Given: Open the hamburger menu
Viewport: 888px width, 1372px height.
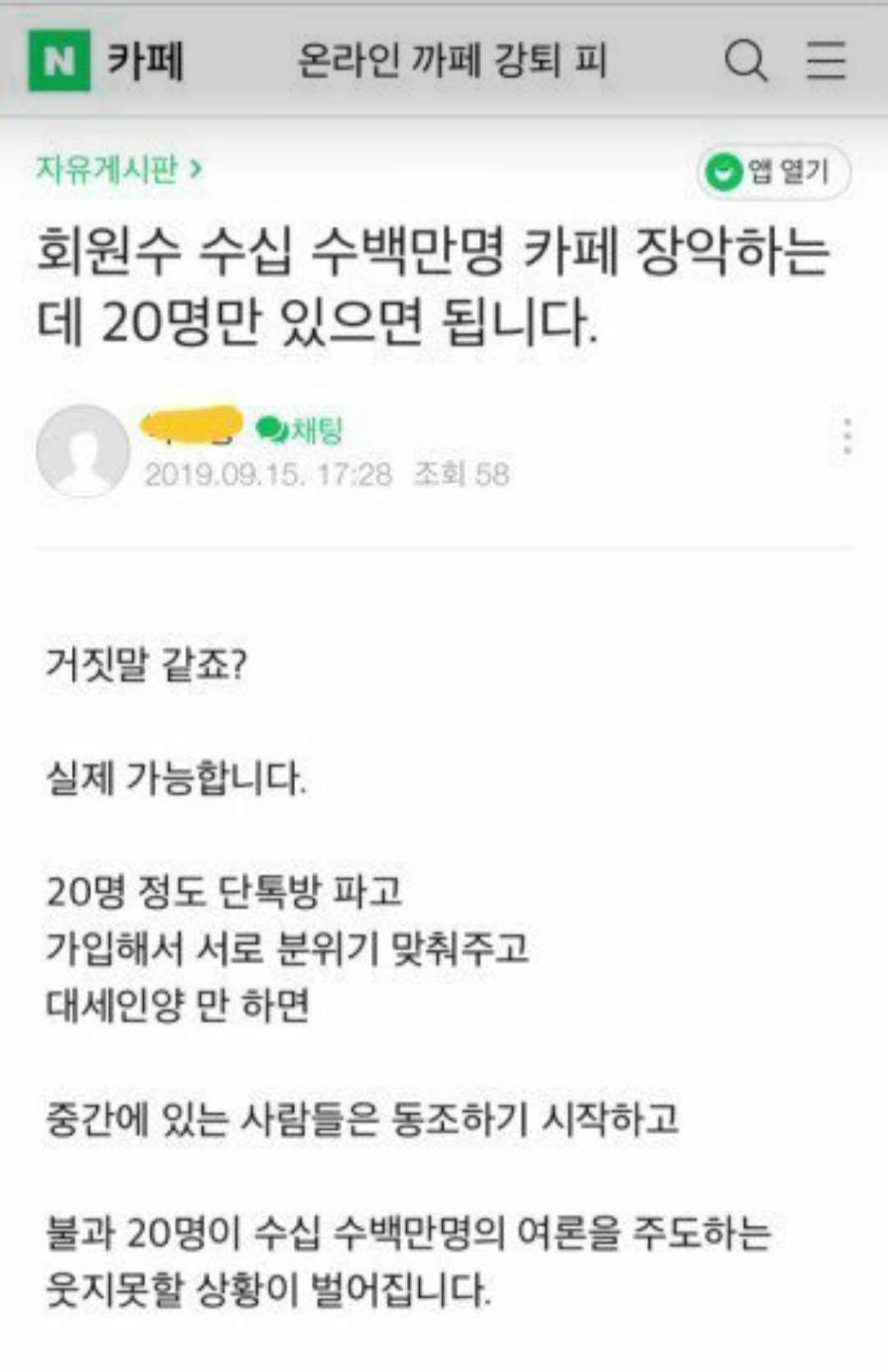Looking at the screenshot, I should [x=825, y=60].
